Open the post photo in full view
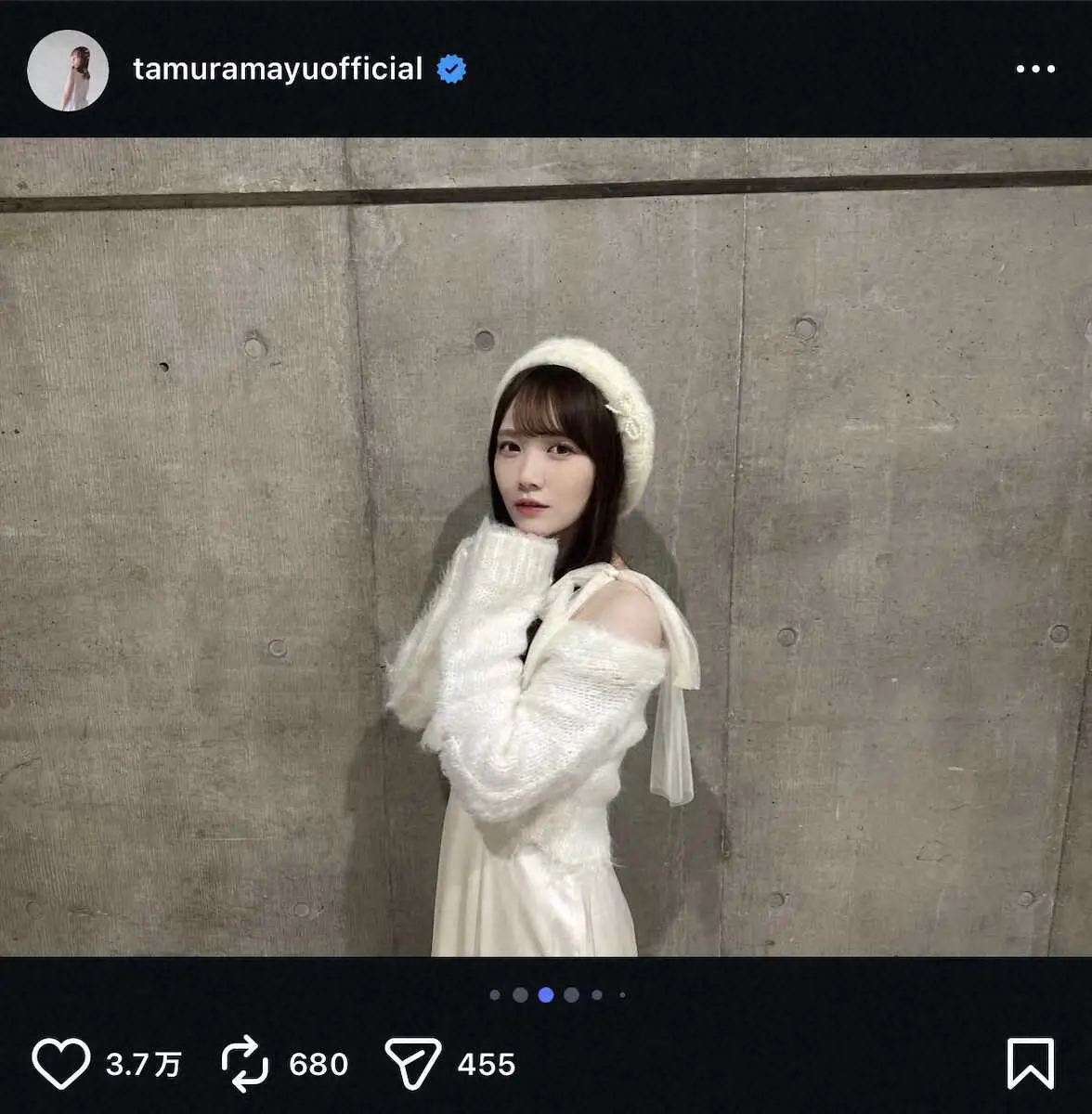The width and height of the screenshot is (1092, 1114). pos(546,548)
